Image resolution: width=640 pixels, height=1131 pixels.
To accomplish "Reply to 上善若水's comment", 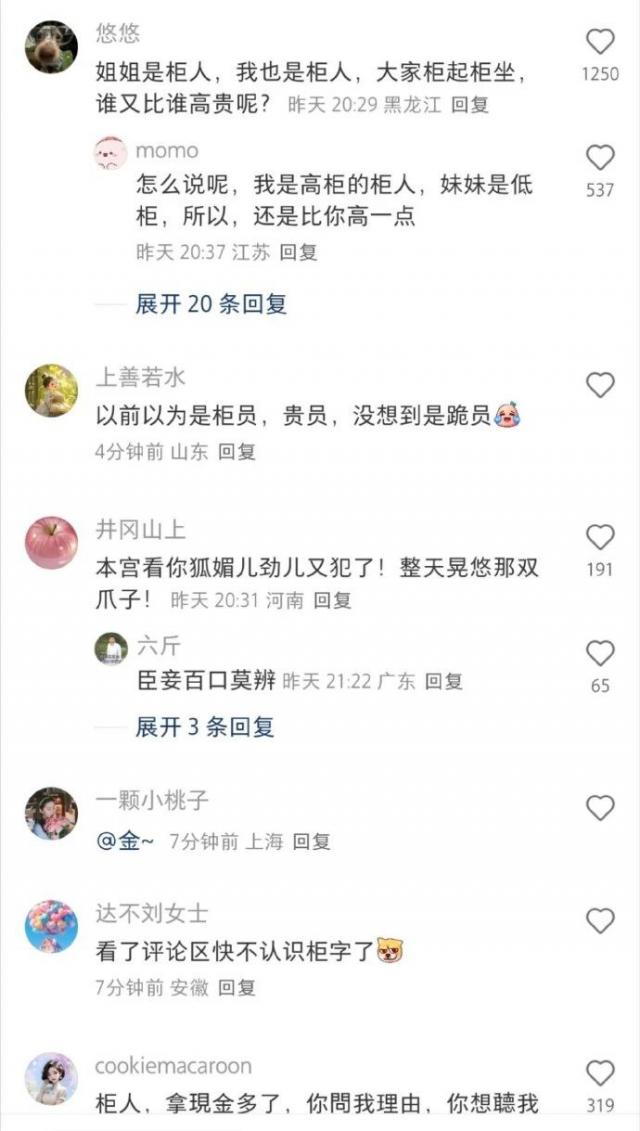I will [237, 452].
